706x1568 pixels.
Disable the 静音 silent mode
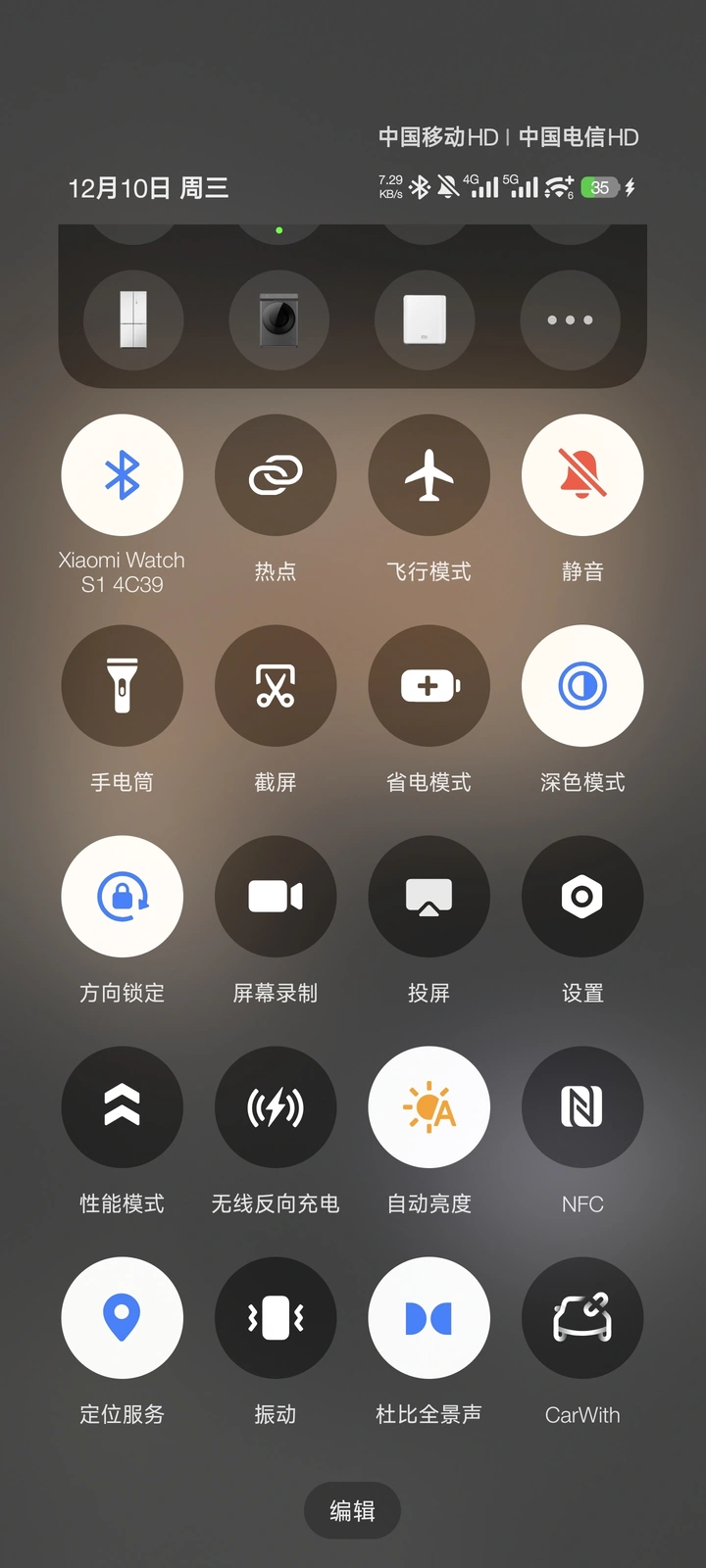(x=582, y=475)
